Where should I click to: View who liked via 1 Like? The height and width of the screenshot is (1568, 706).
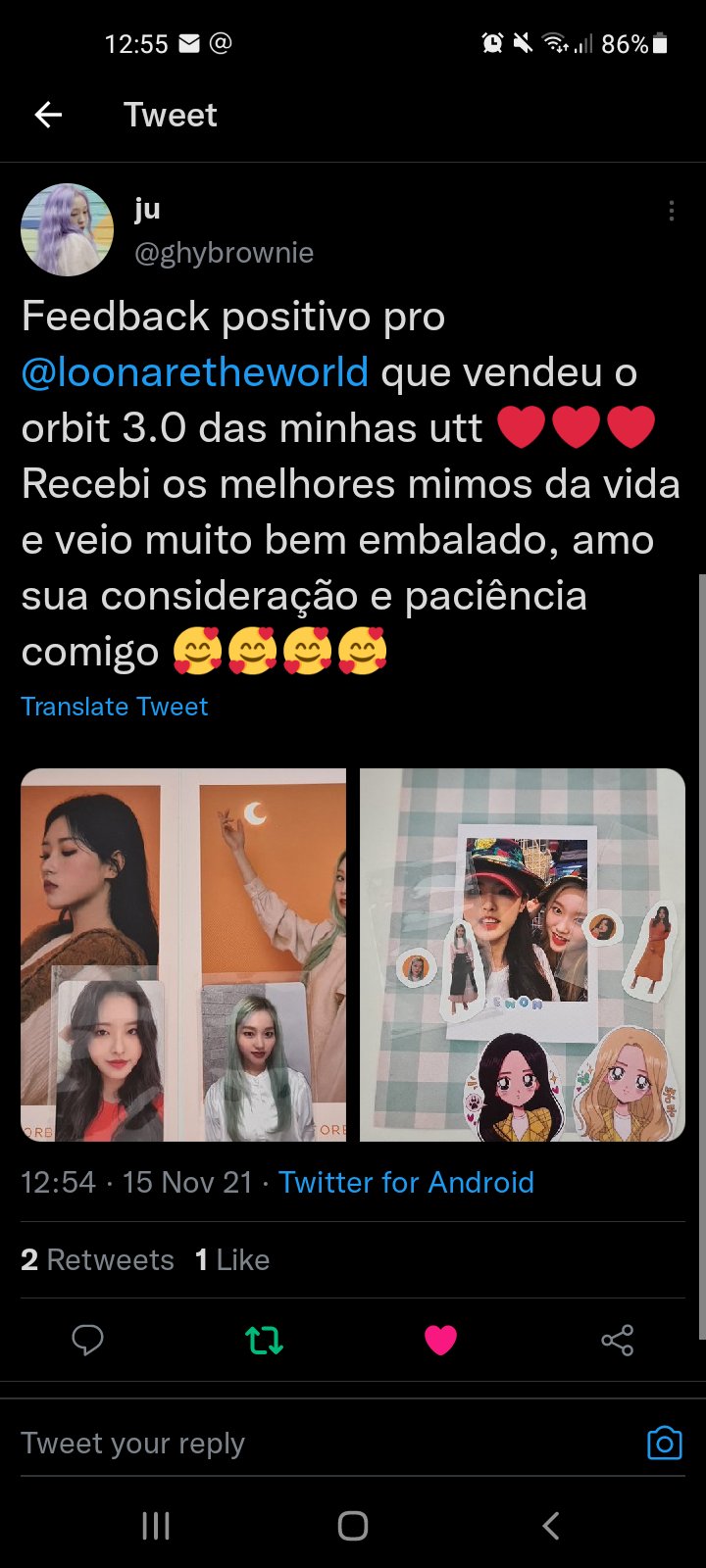(232, 1259)
